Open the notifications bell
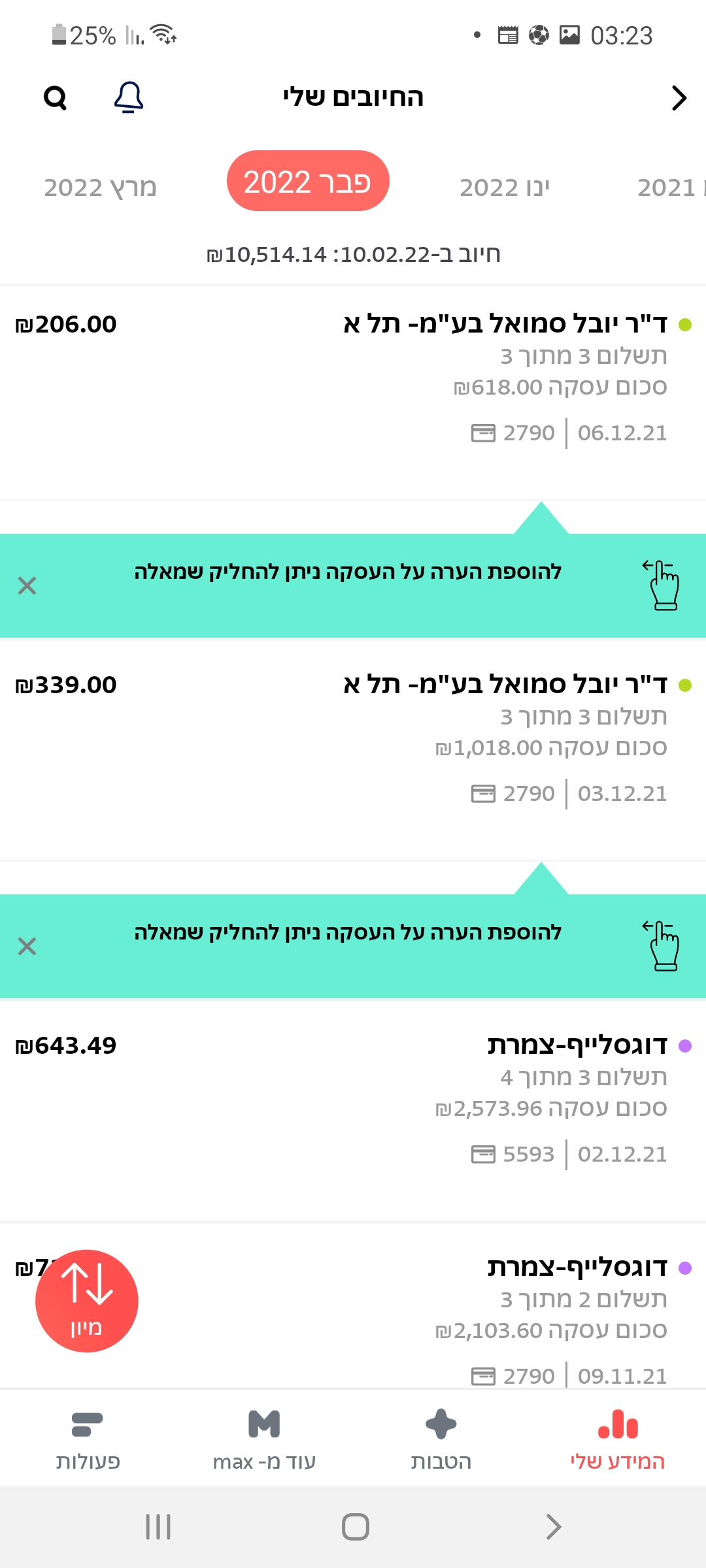This screenshot has width=706, height=1568. pos(129,98)
